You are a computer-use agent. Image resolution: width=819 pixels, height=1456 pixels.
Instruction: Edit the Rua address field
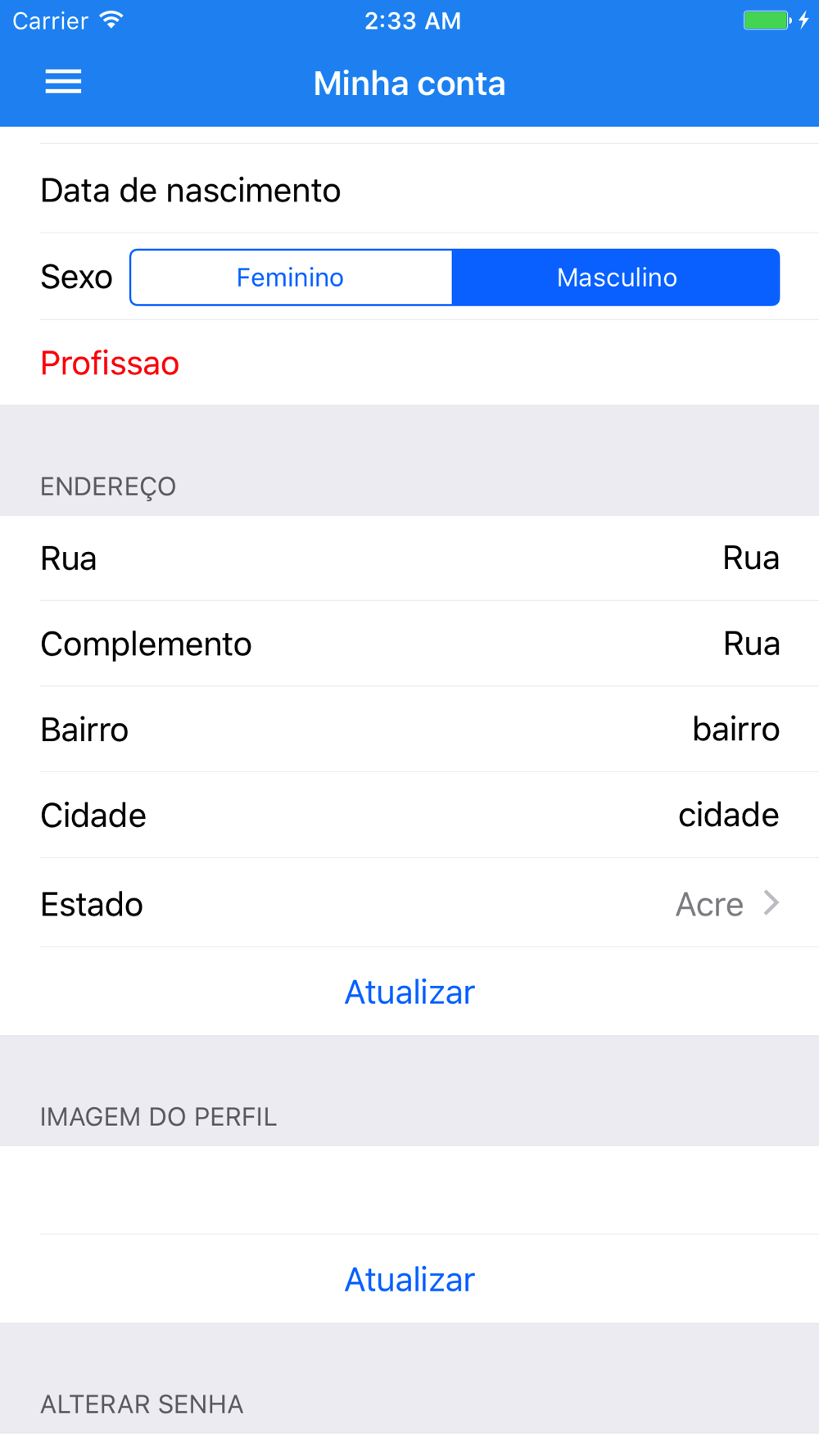[x=573, y=558]
